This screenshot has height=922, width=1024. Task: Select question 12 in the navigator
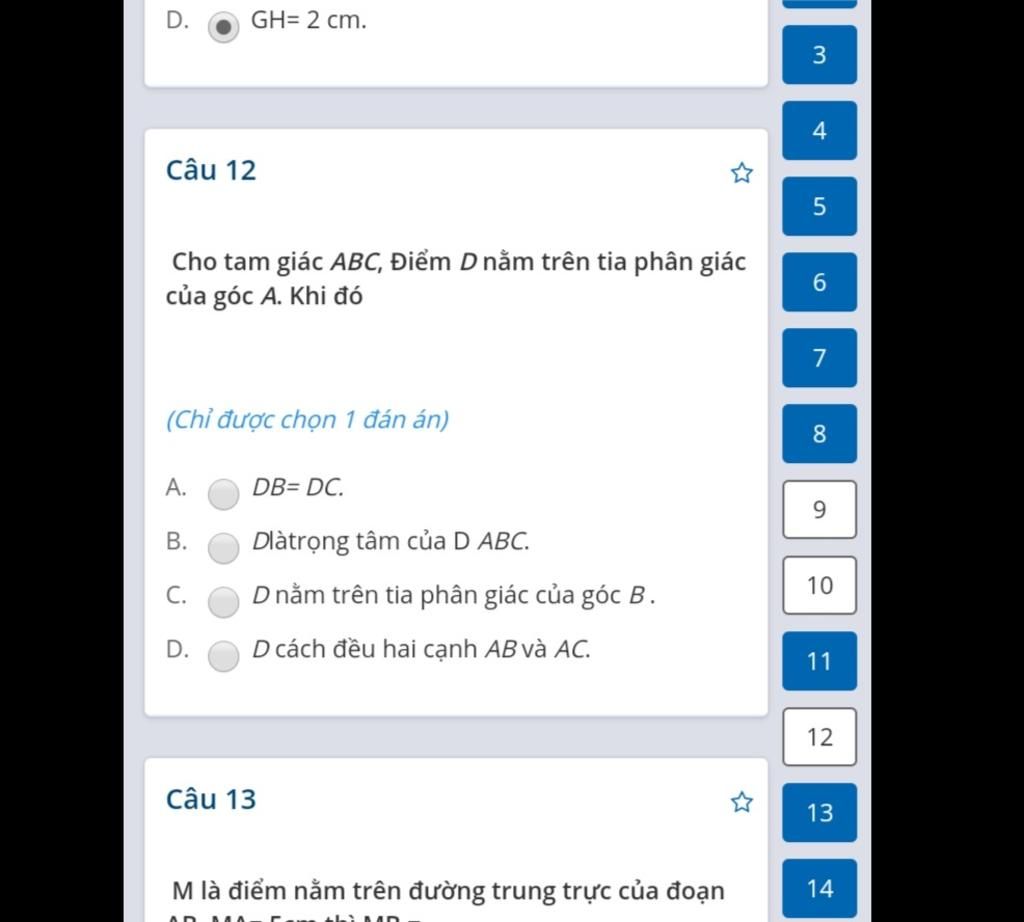click(x=819, y=737)
